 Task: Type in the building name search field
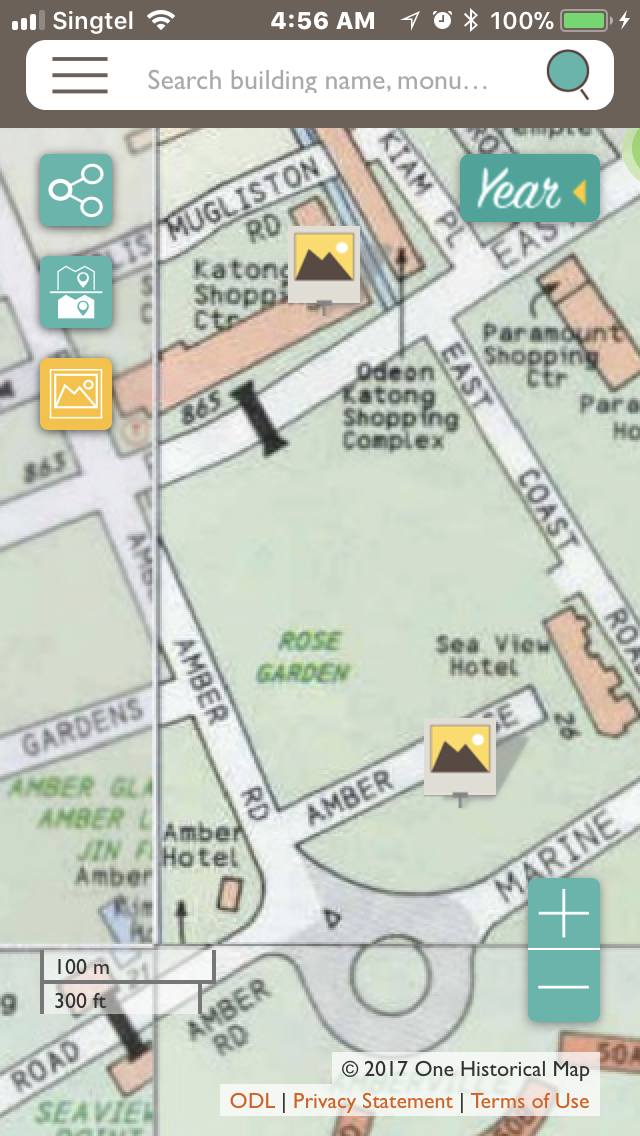318,79
